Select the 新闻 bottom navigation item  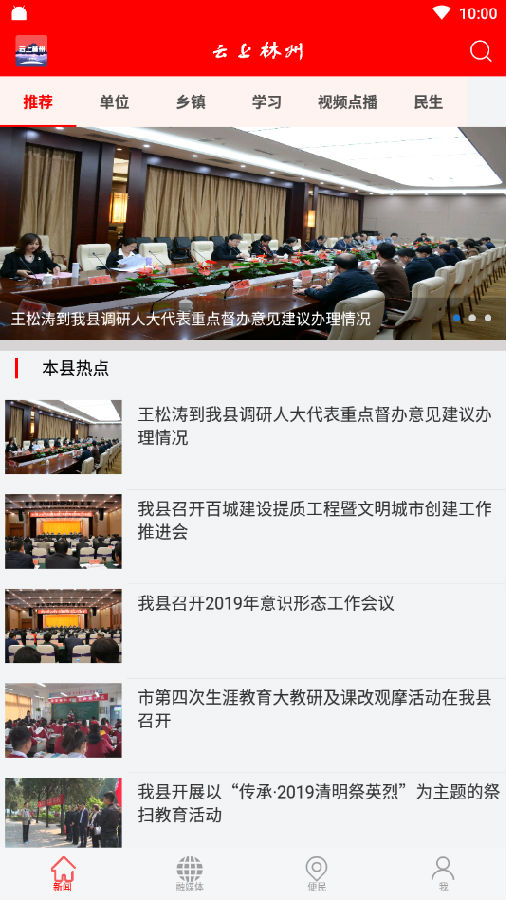[x=63, y=874]
